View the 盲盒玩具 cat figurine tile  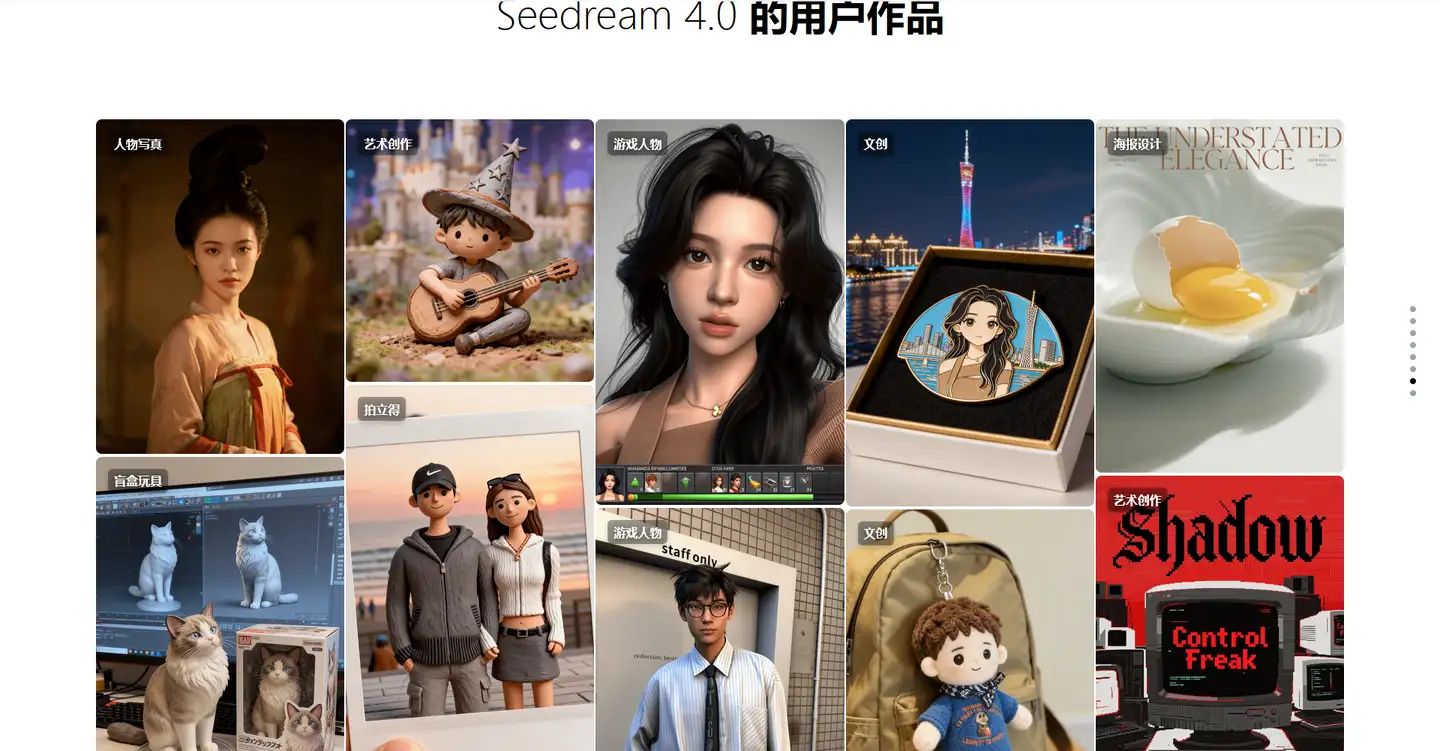pos(220,604)
